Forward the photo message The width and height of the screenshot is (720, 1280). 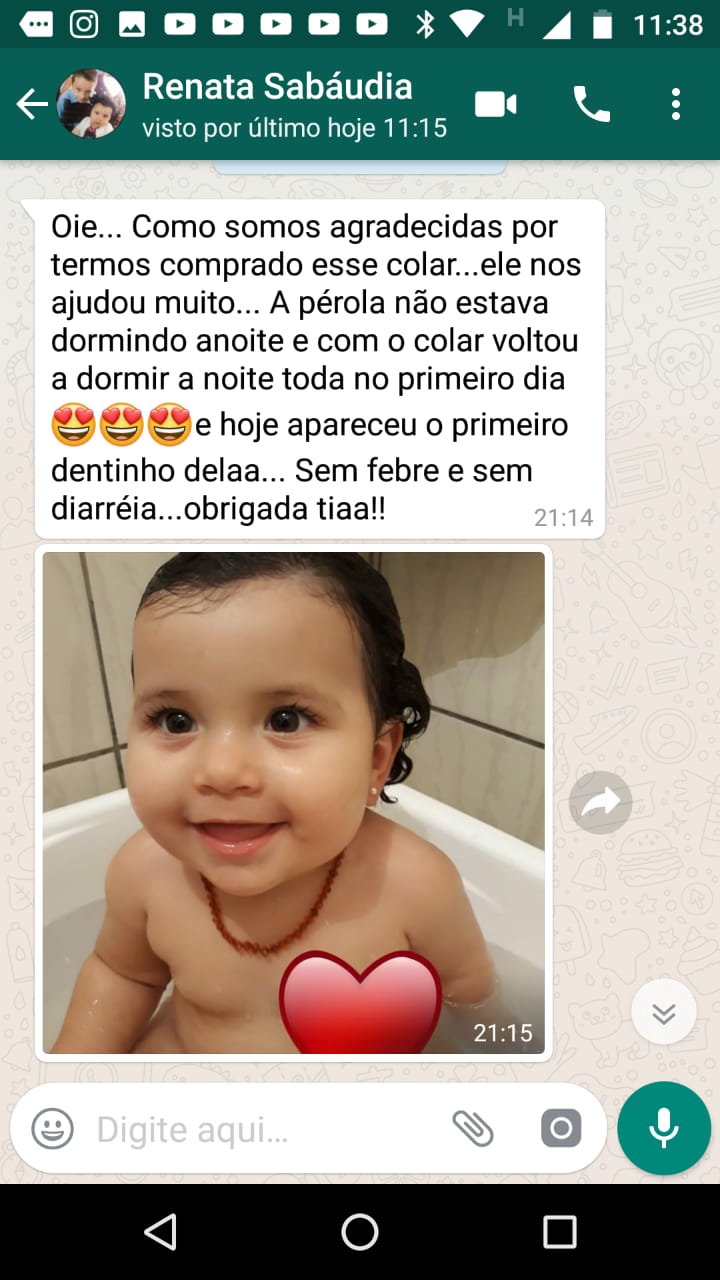point(600,802)
